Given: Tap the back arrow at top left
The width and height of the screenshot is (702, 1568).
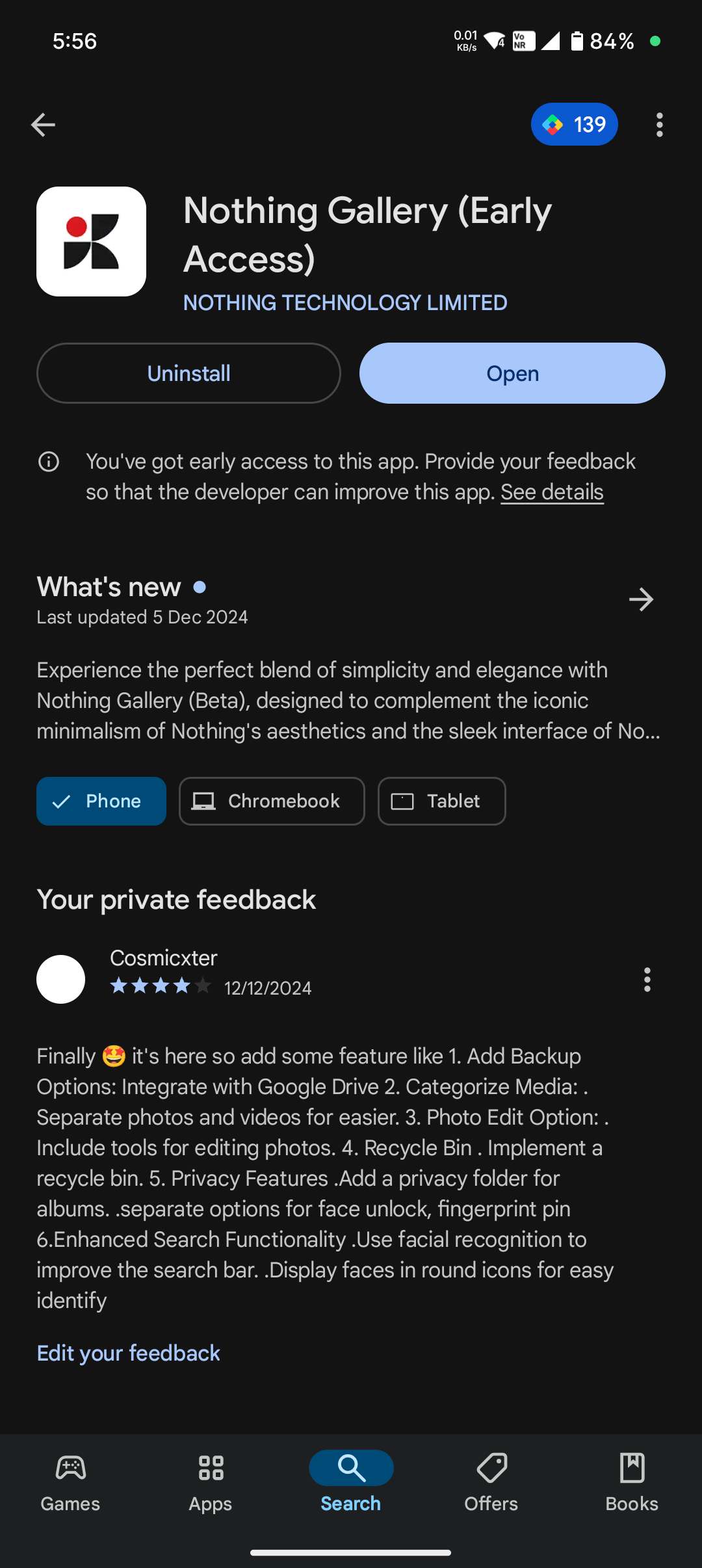Looking at the screenshot, I should point(42,124).
